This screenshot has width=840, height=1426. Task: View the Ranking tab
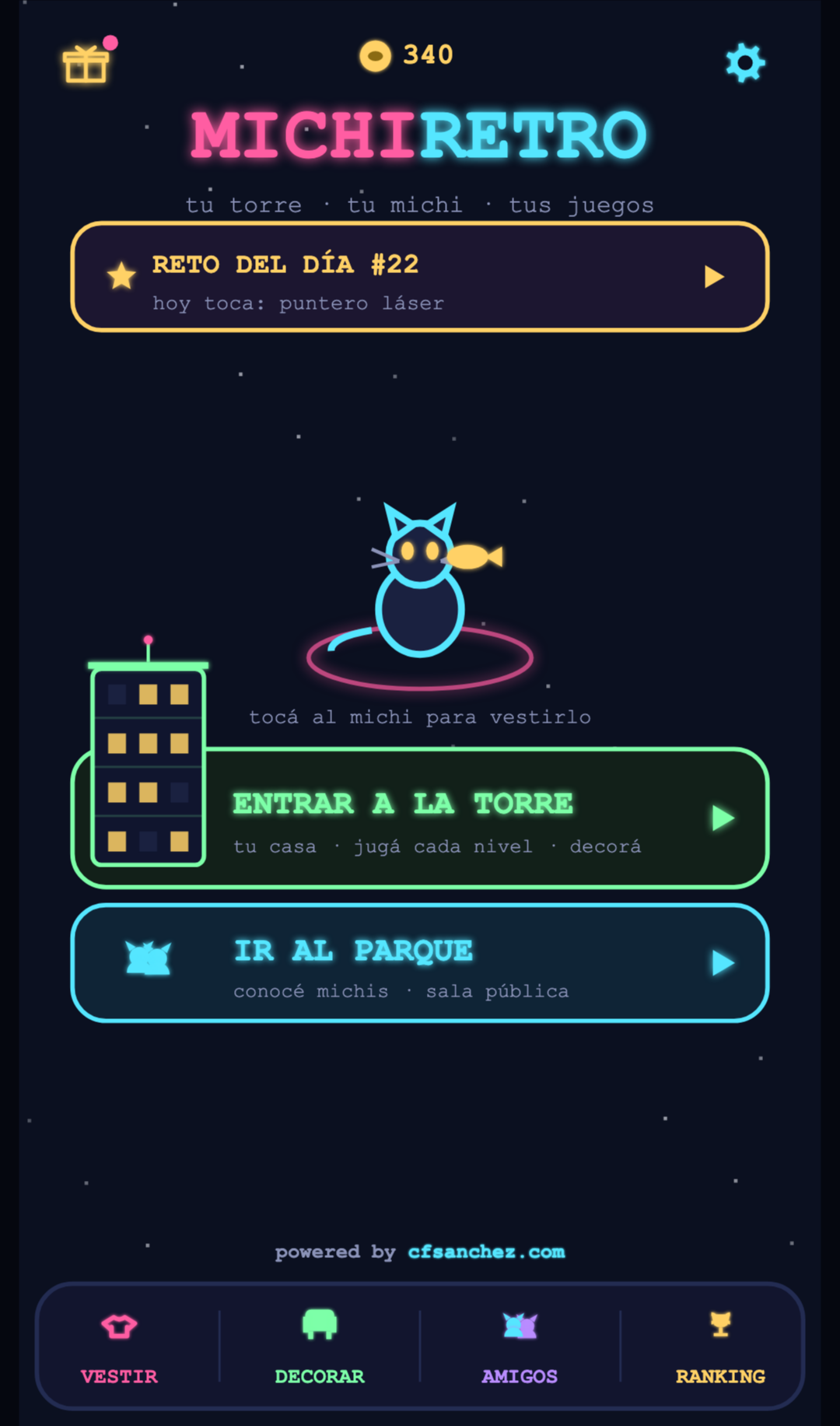tap(720, 1347)
